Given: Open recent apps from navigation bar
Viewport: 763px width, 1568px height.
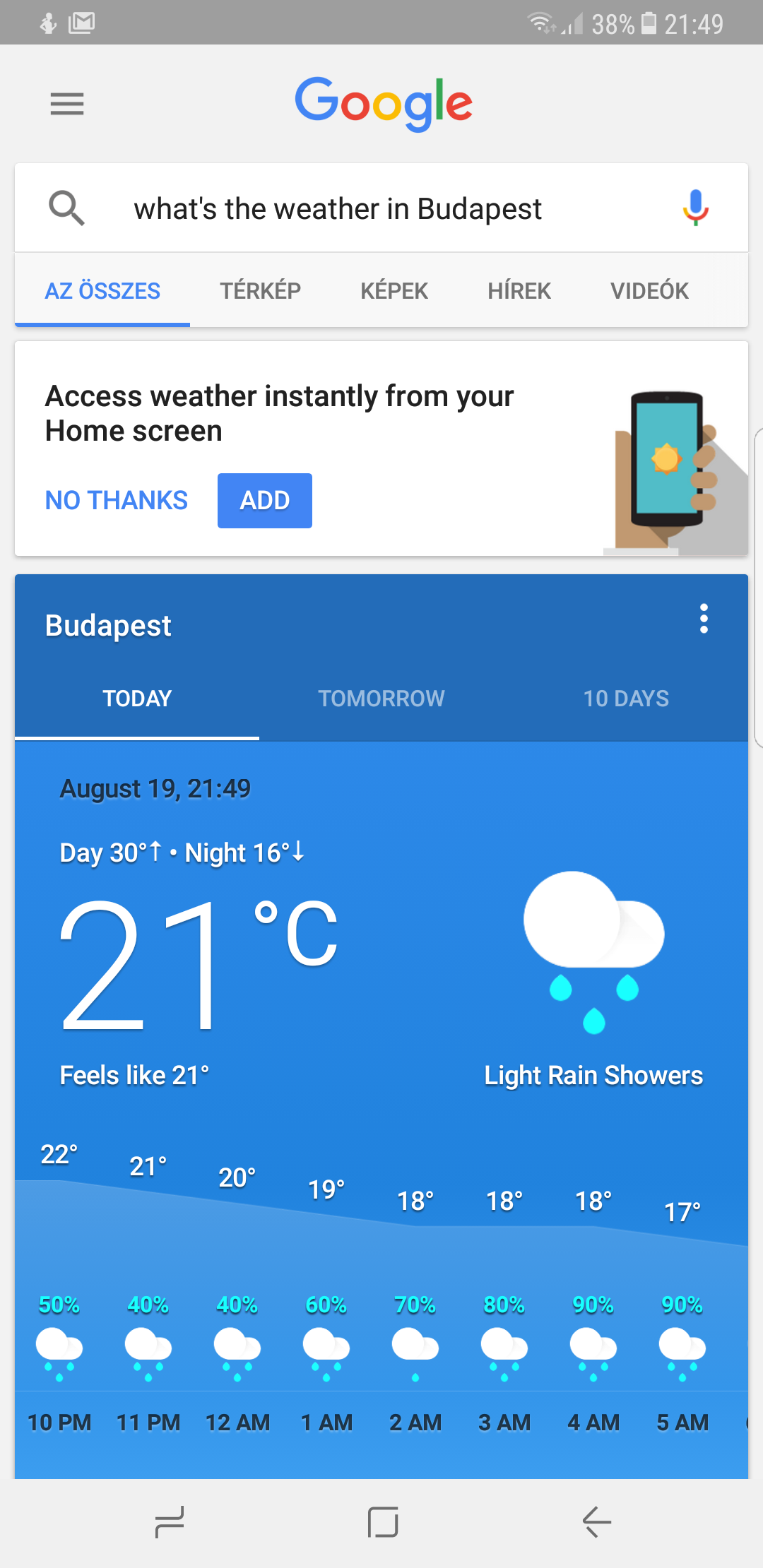Looking at the screenshot, I should [x=170, y=1521].
